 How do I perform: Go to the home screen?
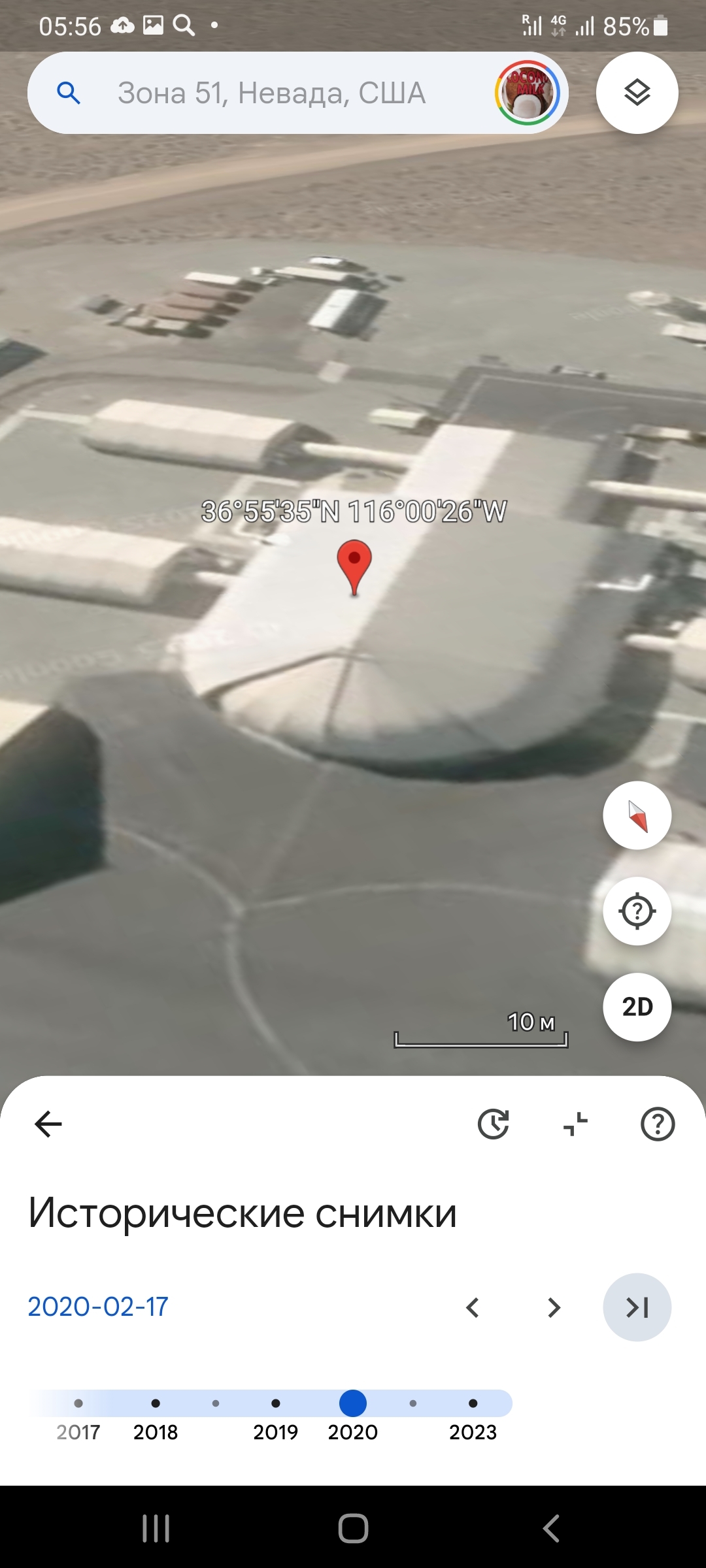coord(353,1528)
